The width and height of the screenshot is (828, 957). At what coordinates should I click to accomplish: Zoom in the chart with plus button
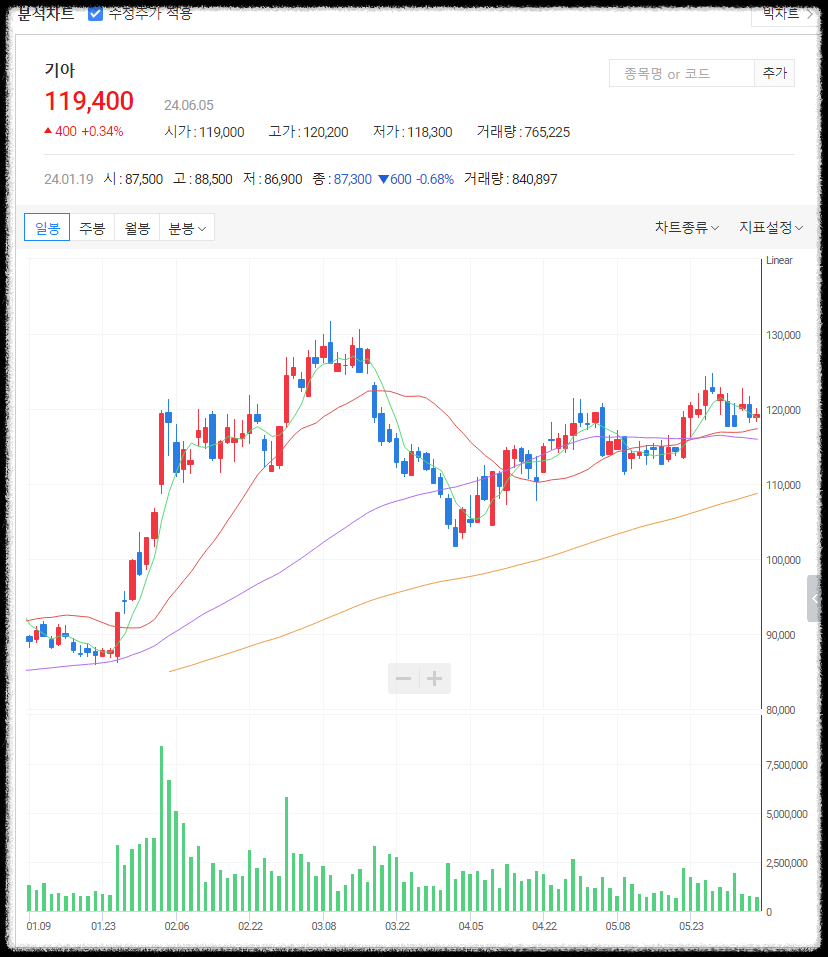434,679
